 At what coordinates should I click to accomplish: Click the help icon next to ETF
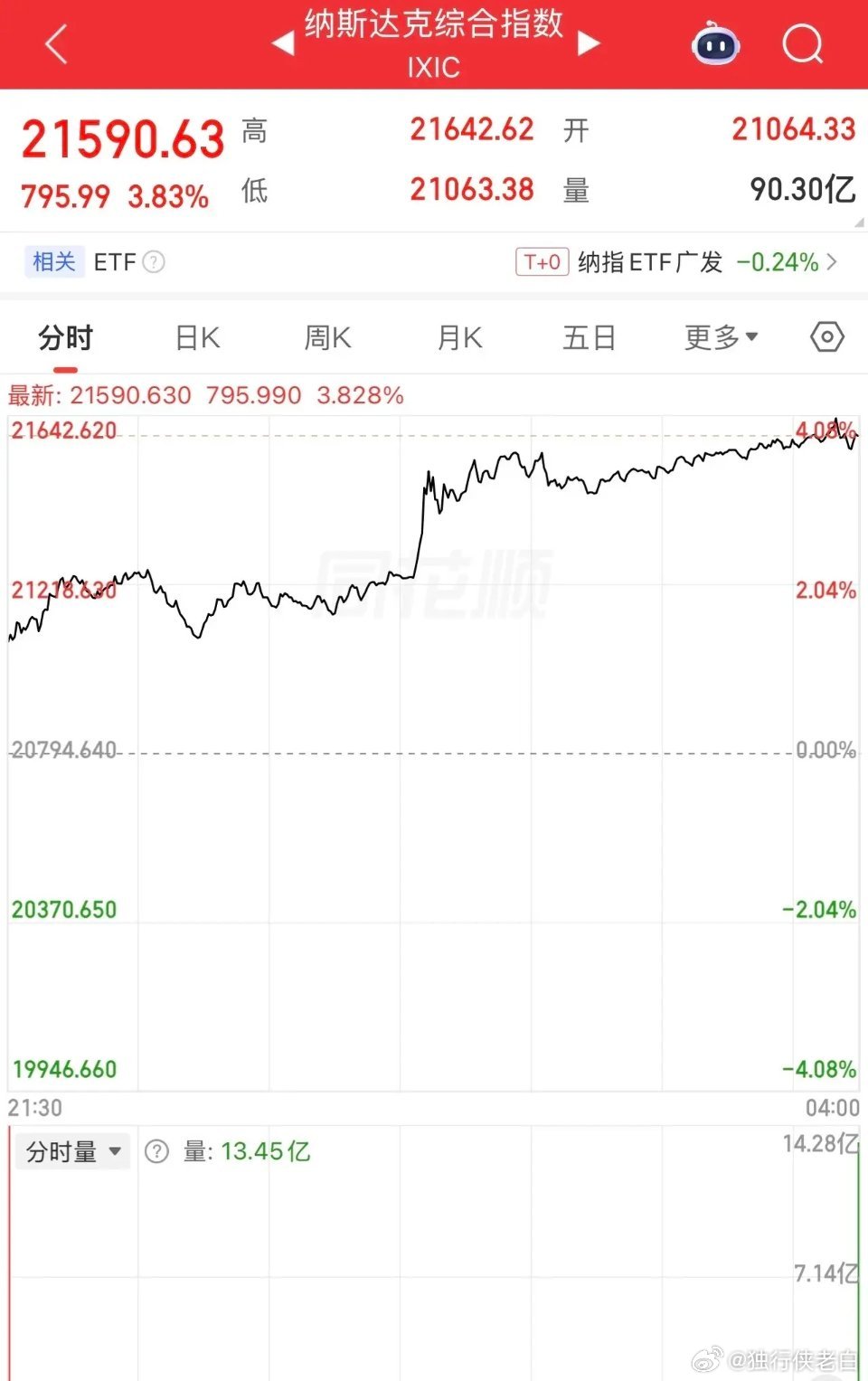point(155,262)
